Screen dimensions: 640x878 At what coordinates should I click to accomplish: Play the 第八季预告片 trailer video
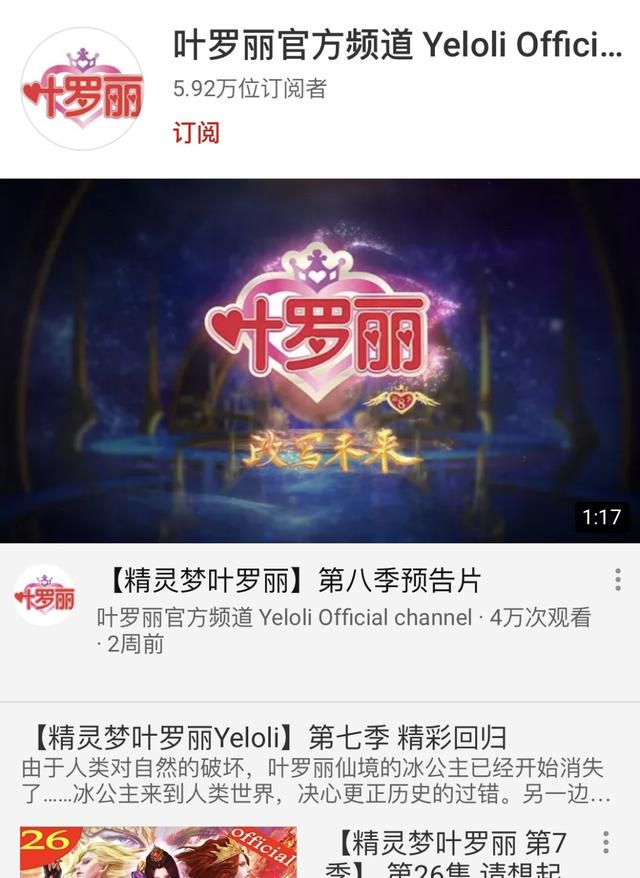tap(320, 360)
